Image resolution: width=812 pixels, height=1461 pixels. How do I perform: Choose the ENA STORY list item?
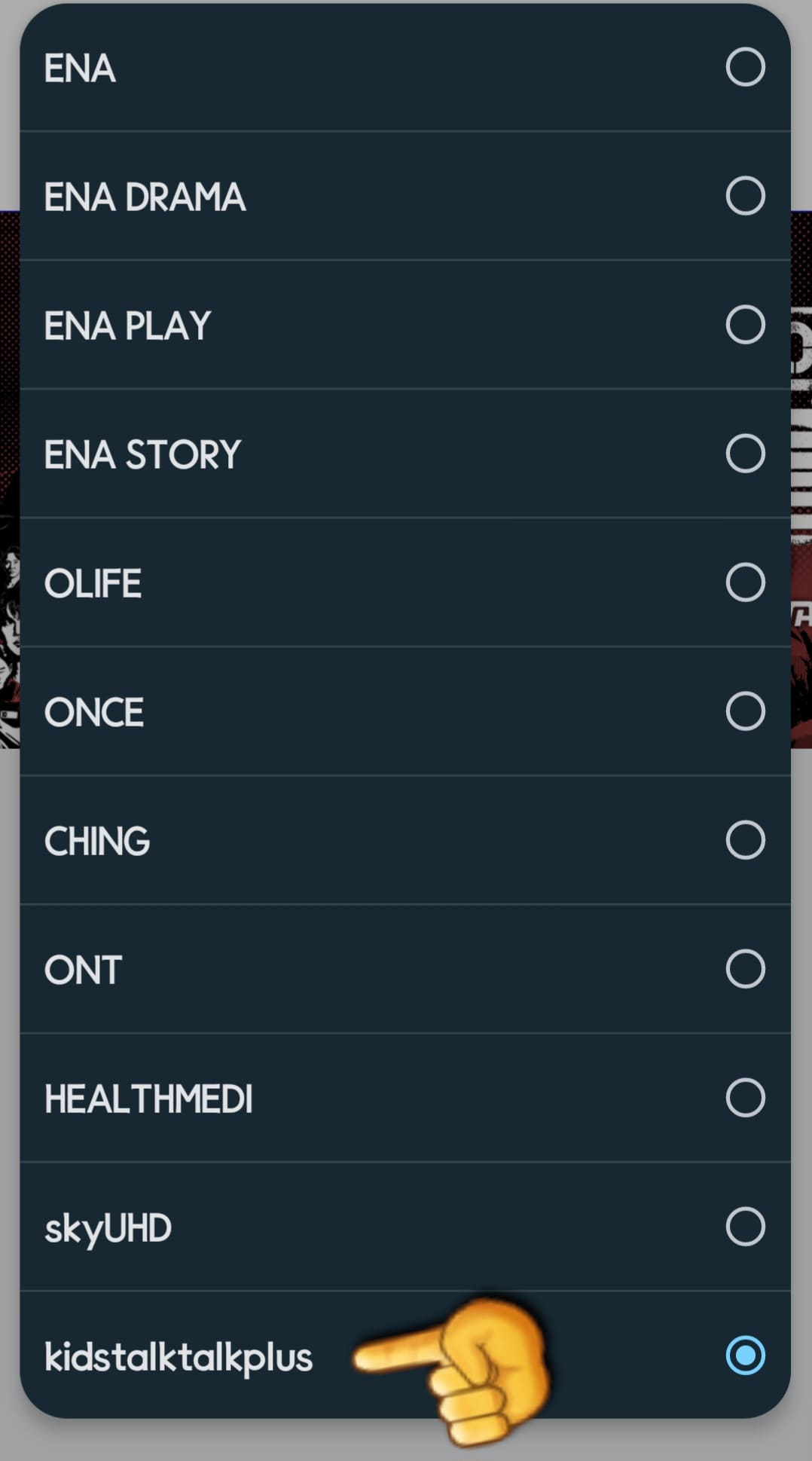point(142,453)
